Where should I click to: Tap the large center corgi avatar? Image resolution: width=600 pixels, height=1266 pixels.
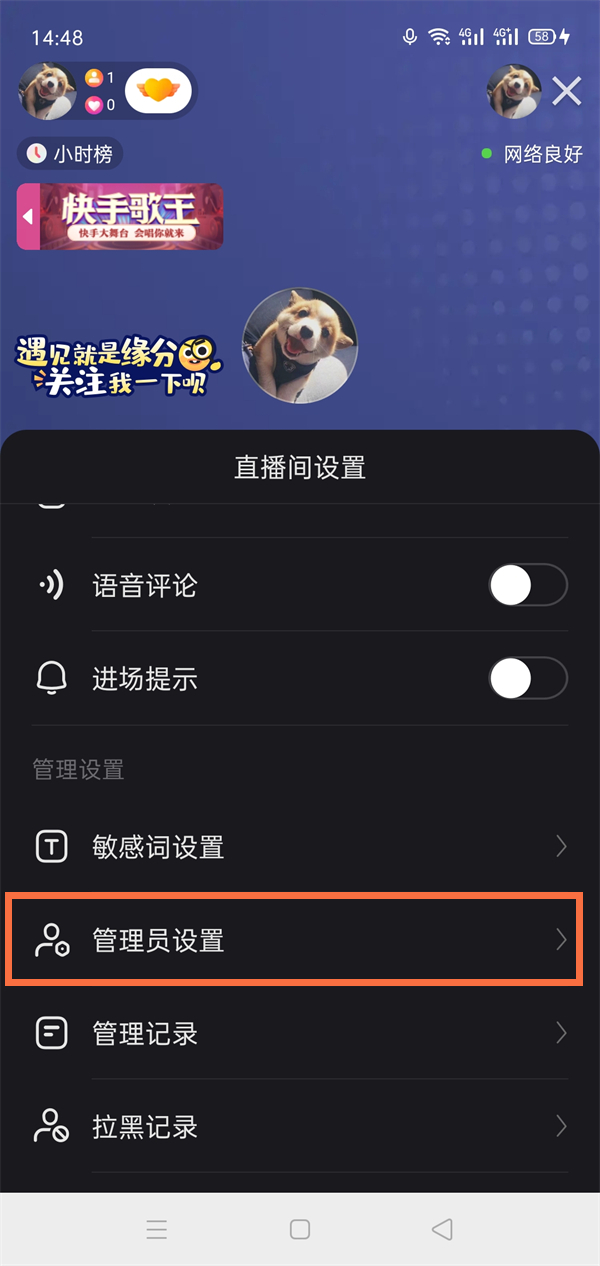[300, 346]
